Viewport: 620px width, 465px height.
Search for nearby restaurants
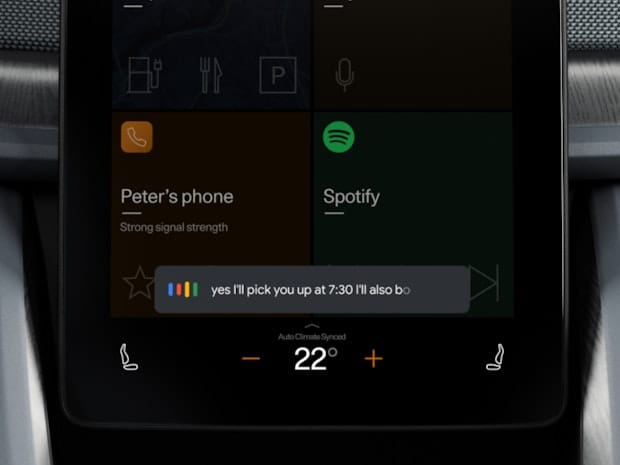tap(211, 75)
